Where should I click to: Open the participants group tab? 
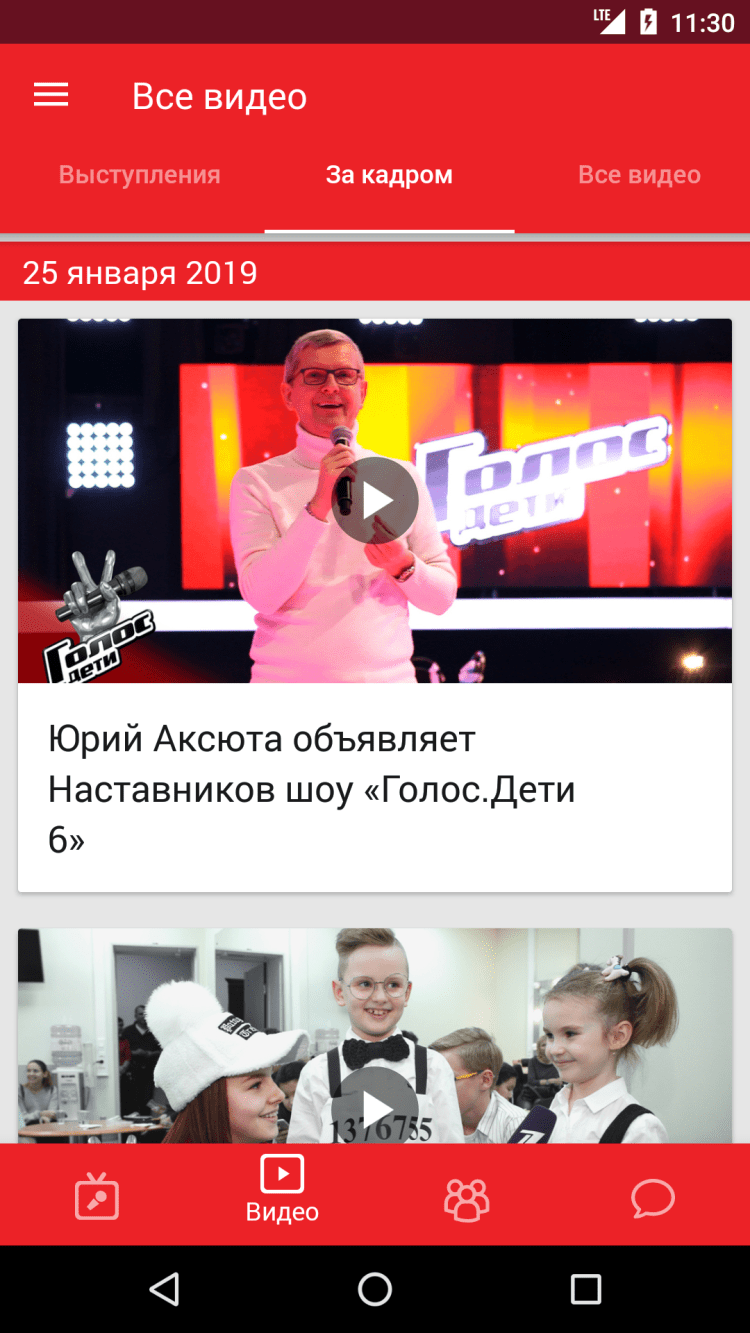coord(467,1198)
